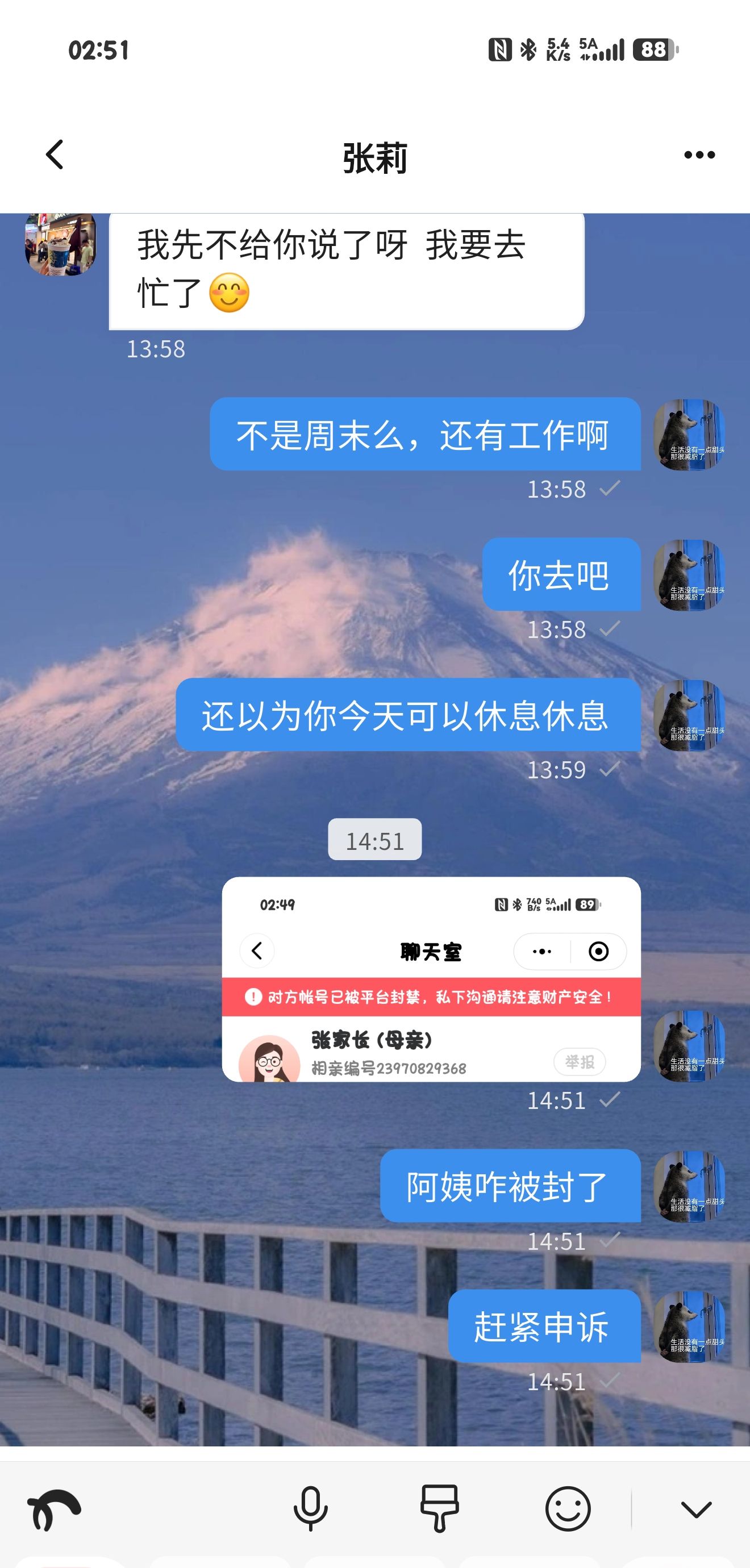Screen dimensions: 750x1568
Task: Collapse the keyboard with the down chevron
Action: [696, 1509]
